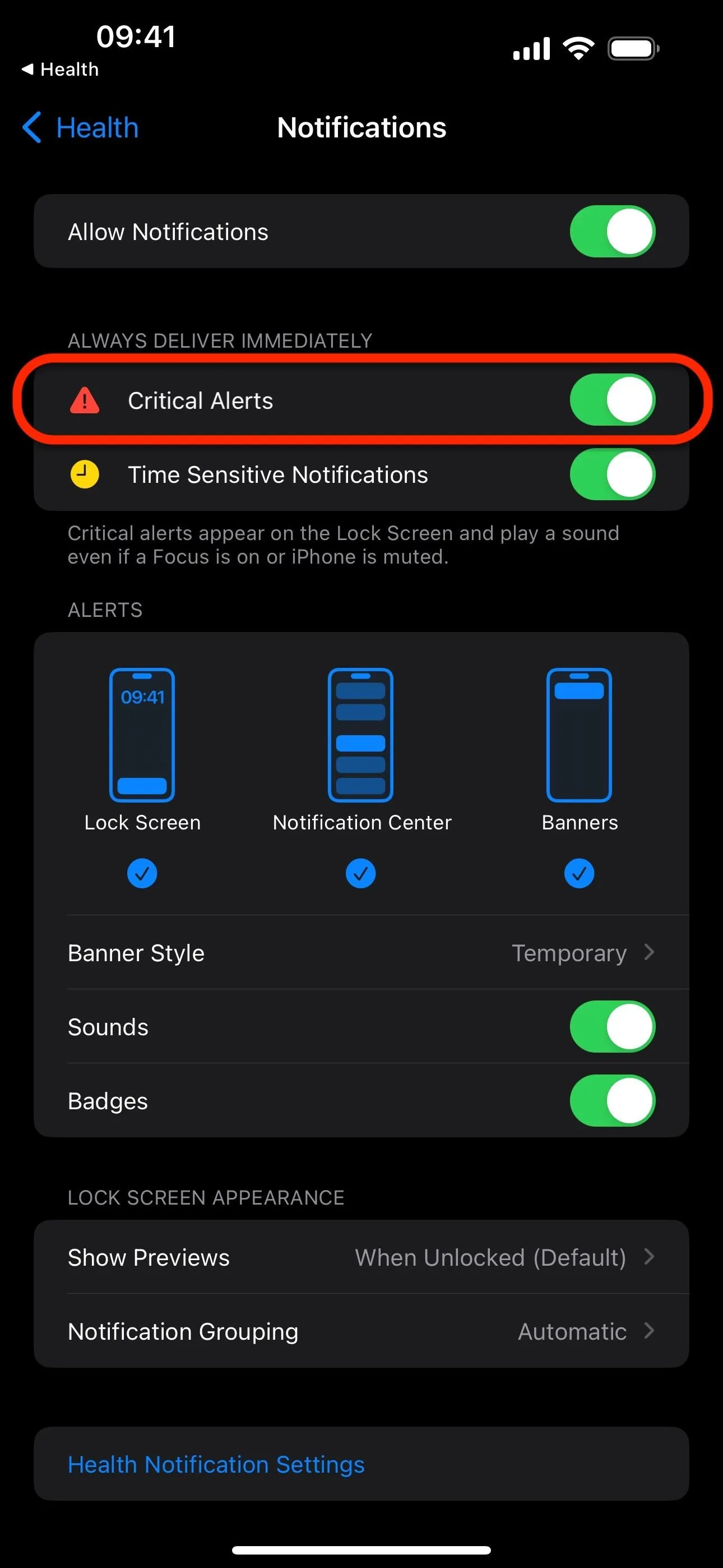The height and width of the screenshot is (1568, 723).
Task: Switch off Sounds
Action: tap(612, 1027)
